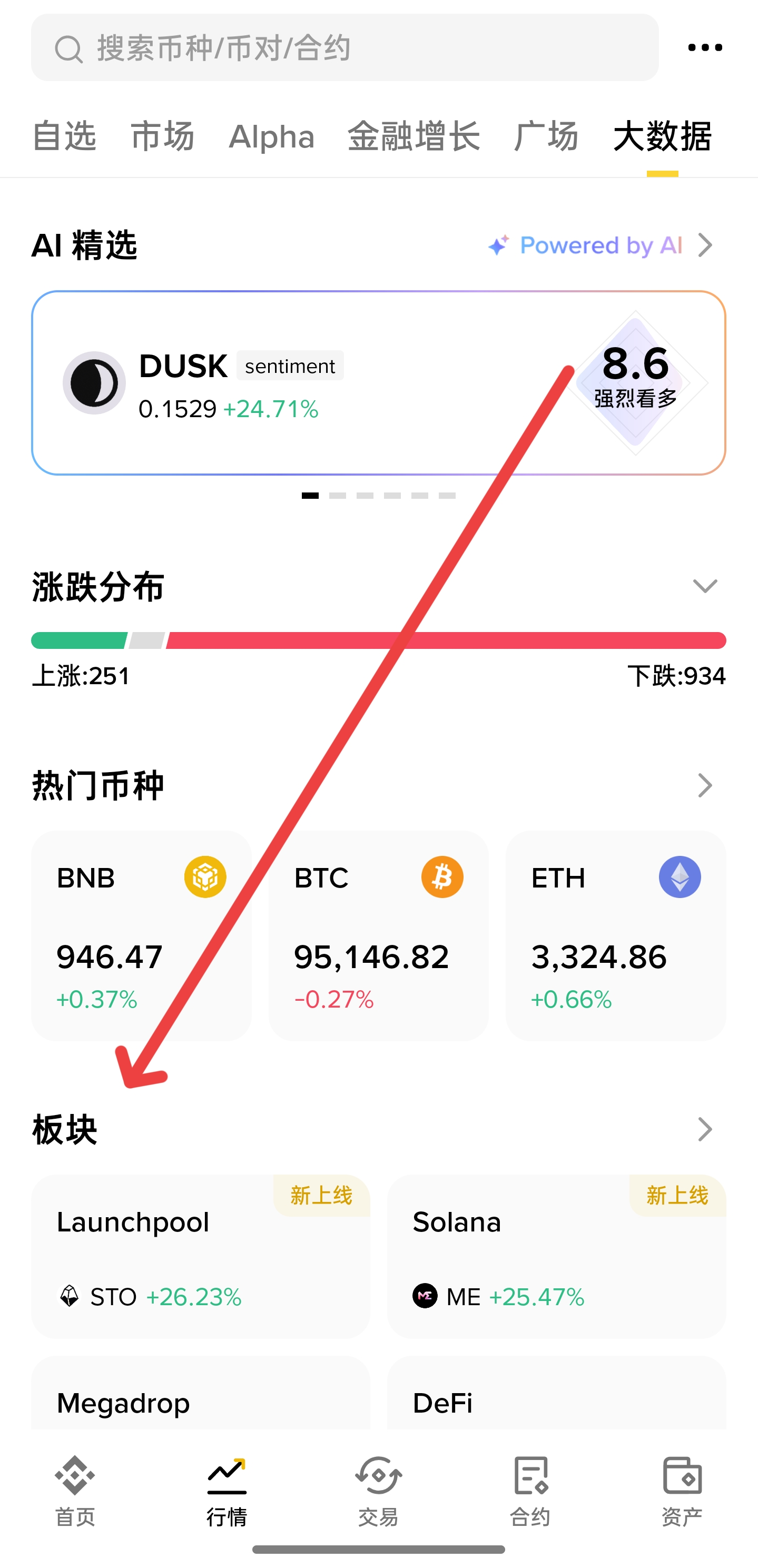Image resolution: width=758 pixels, height=1568 pixels.
Task: Open the three-dot overflow menu
Action: [x=704, y=47]
